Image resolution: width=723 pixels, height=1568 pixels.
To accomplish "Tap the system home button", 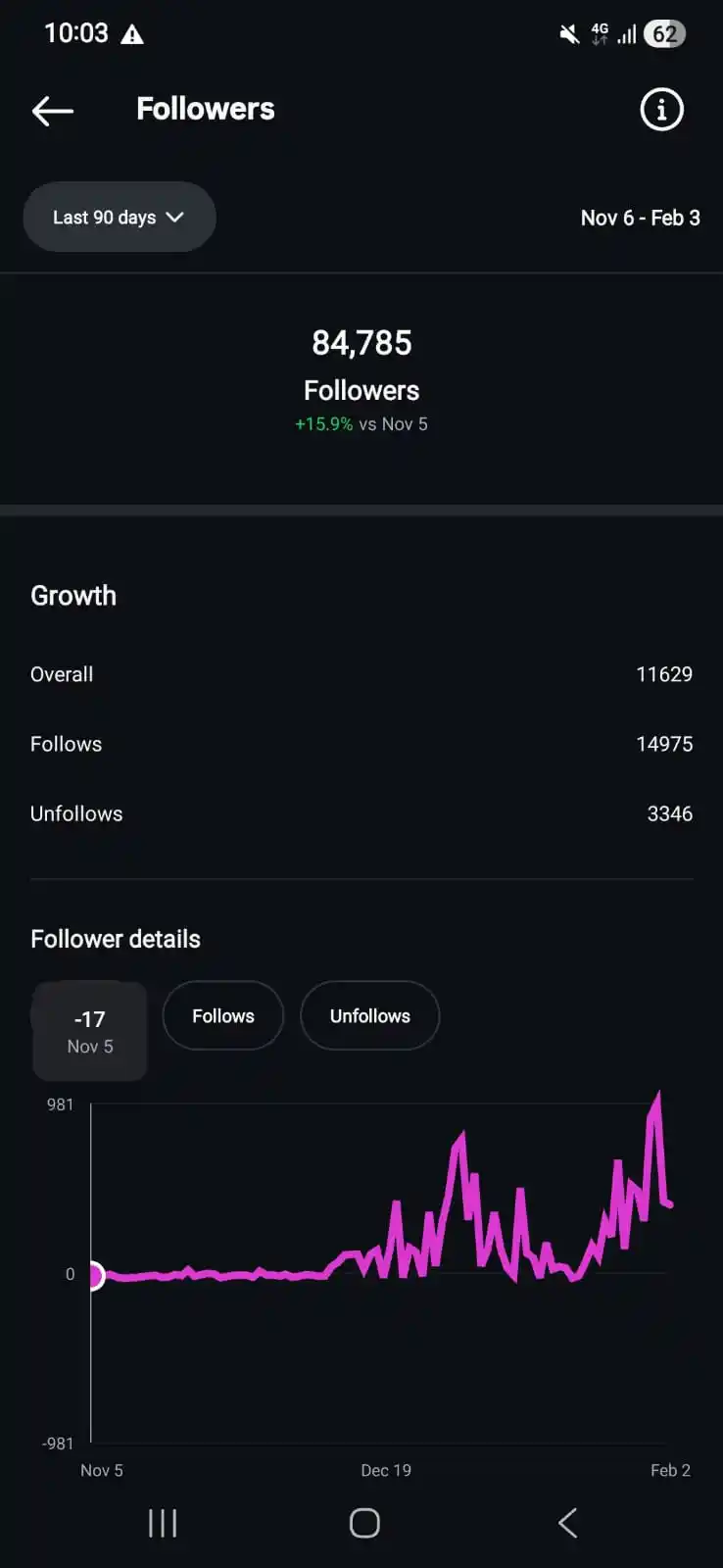I will click(364, 1523).
